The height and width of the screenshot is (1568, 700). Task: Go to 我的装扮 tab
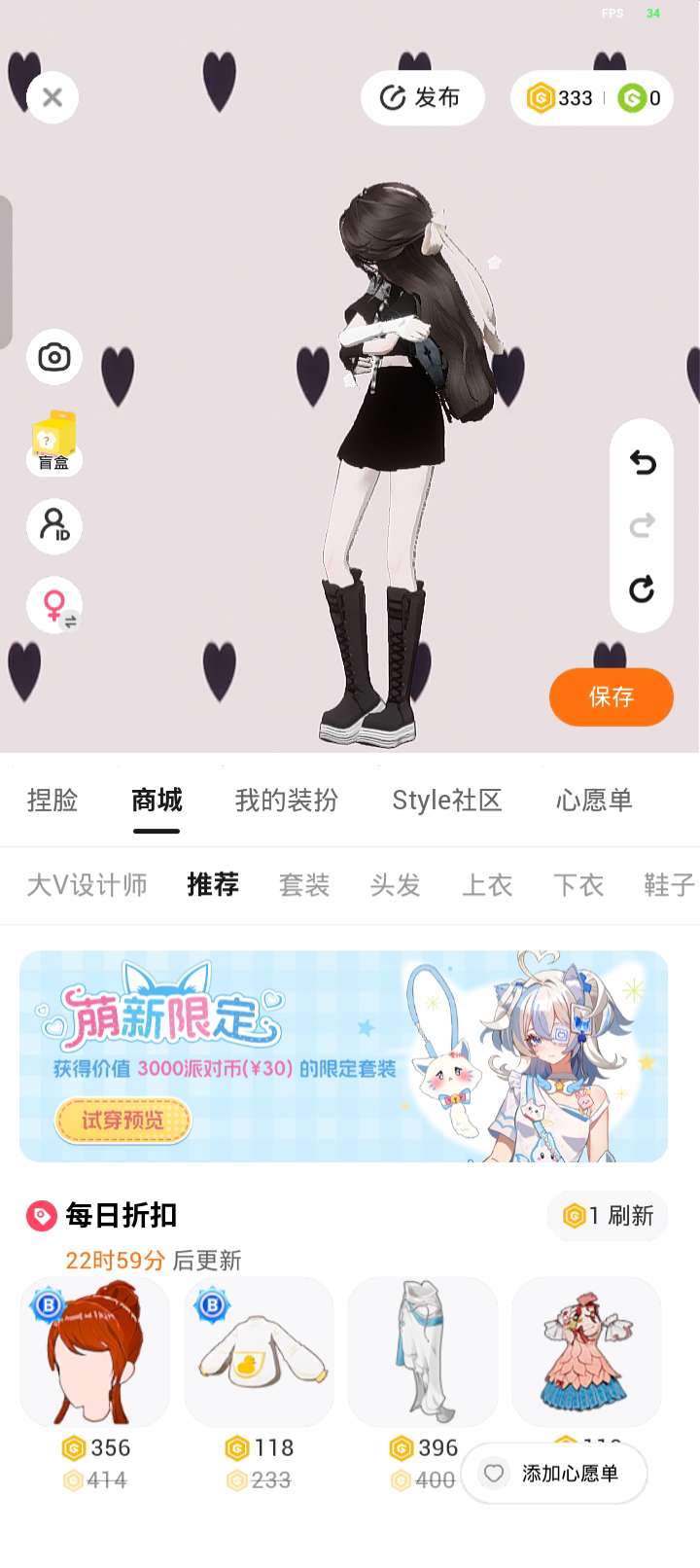pyautogui.click(x=287, y=801)
